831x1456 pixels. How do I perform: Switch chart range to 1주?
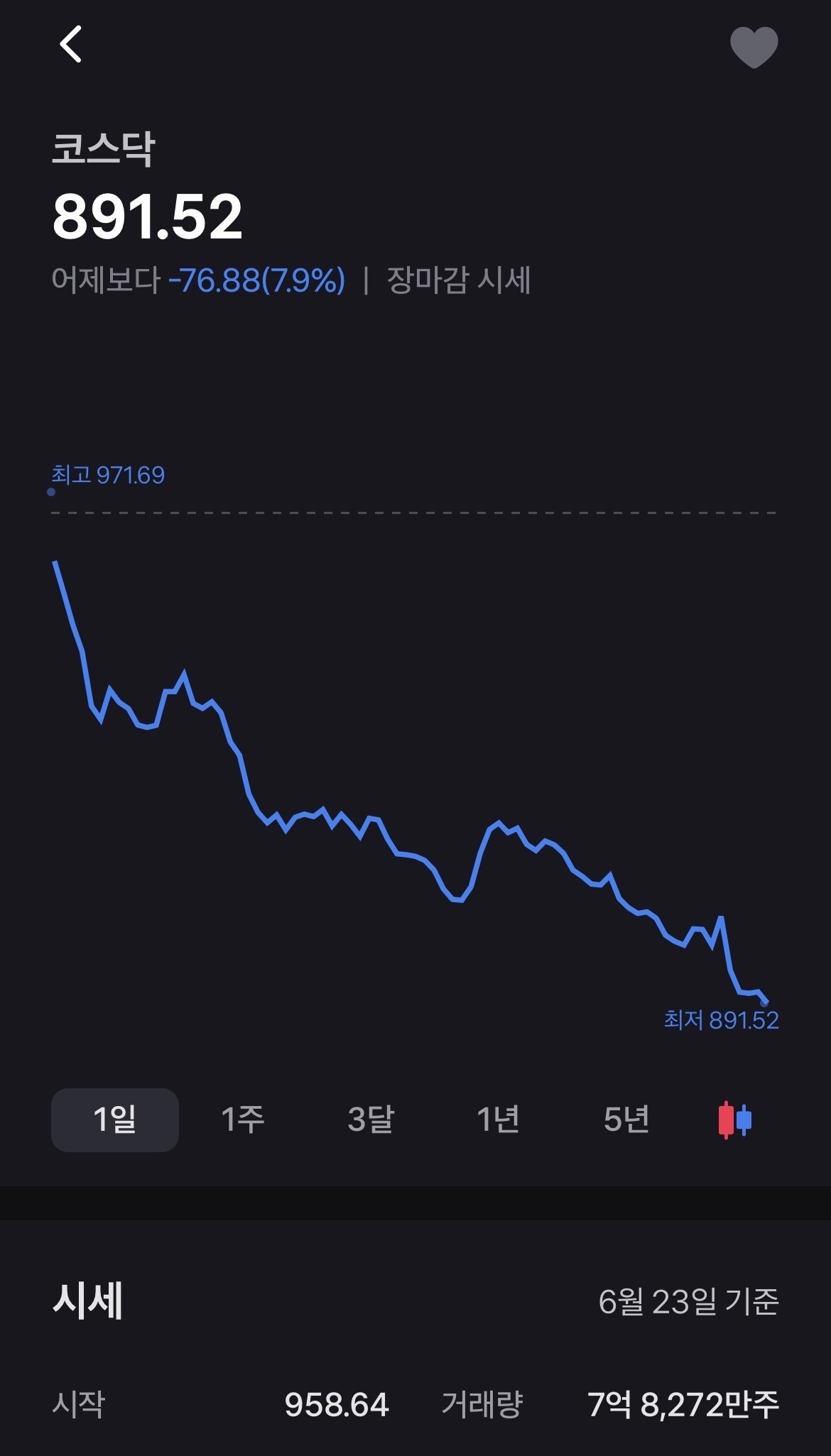[x=243, y=1120]
